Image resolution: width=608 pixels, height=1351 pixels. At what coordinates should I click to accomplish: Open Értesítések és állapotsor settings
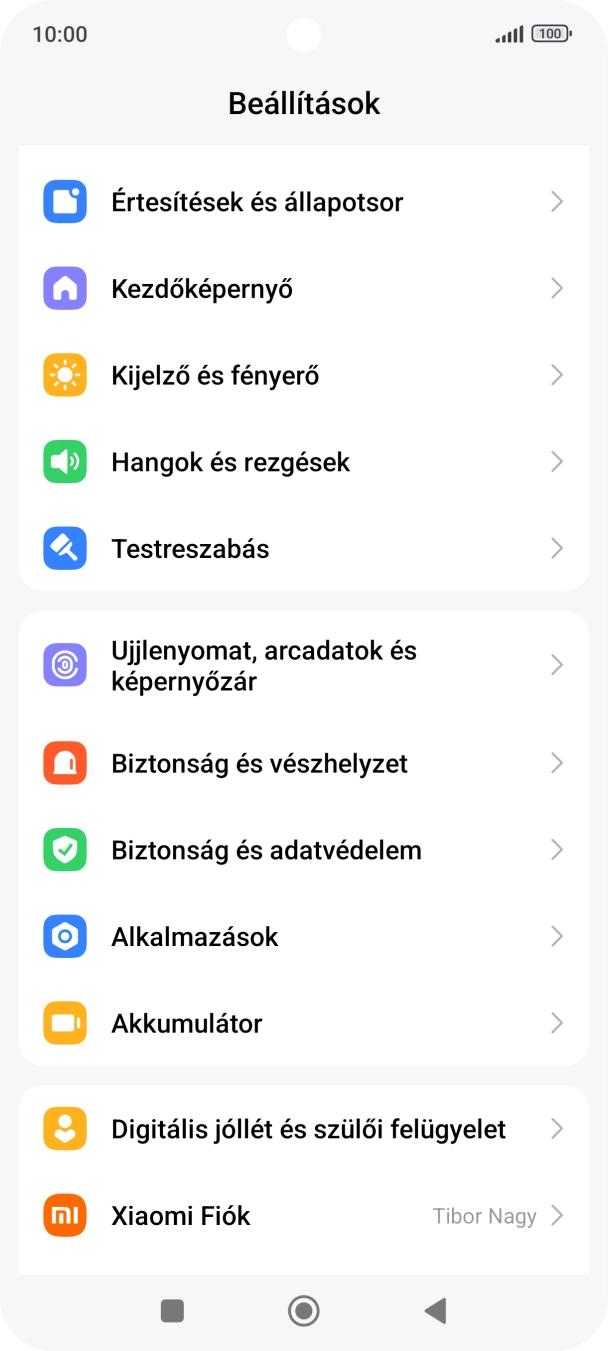[303, 202]
